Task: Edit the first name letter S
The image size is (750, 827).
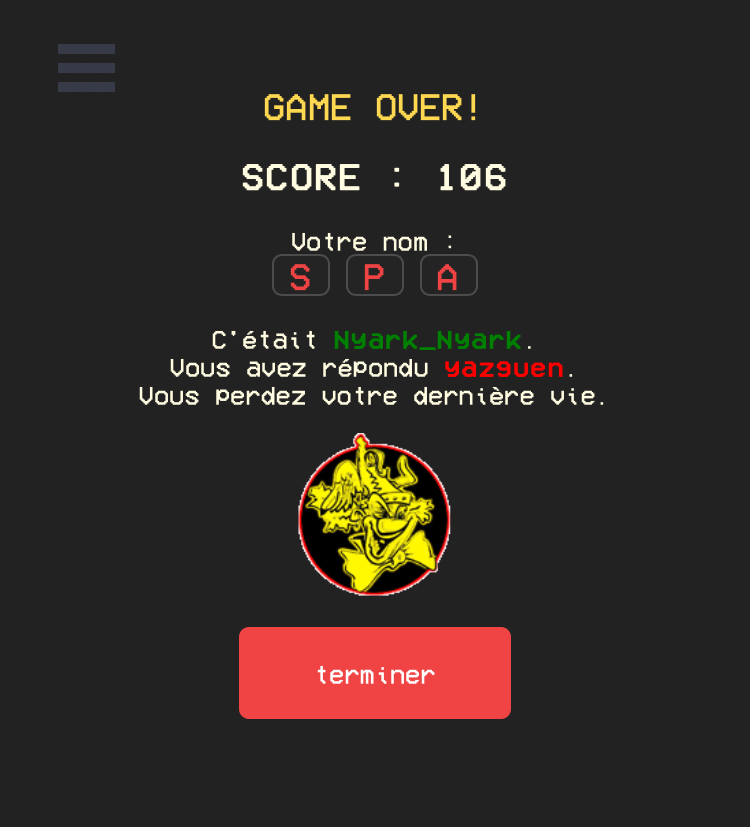Action: pos(301,276)
